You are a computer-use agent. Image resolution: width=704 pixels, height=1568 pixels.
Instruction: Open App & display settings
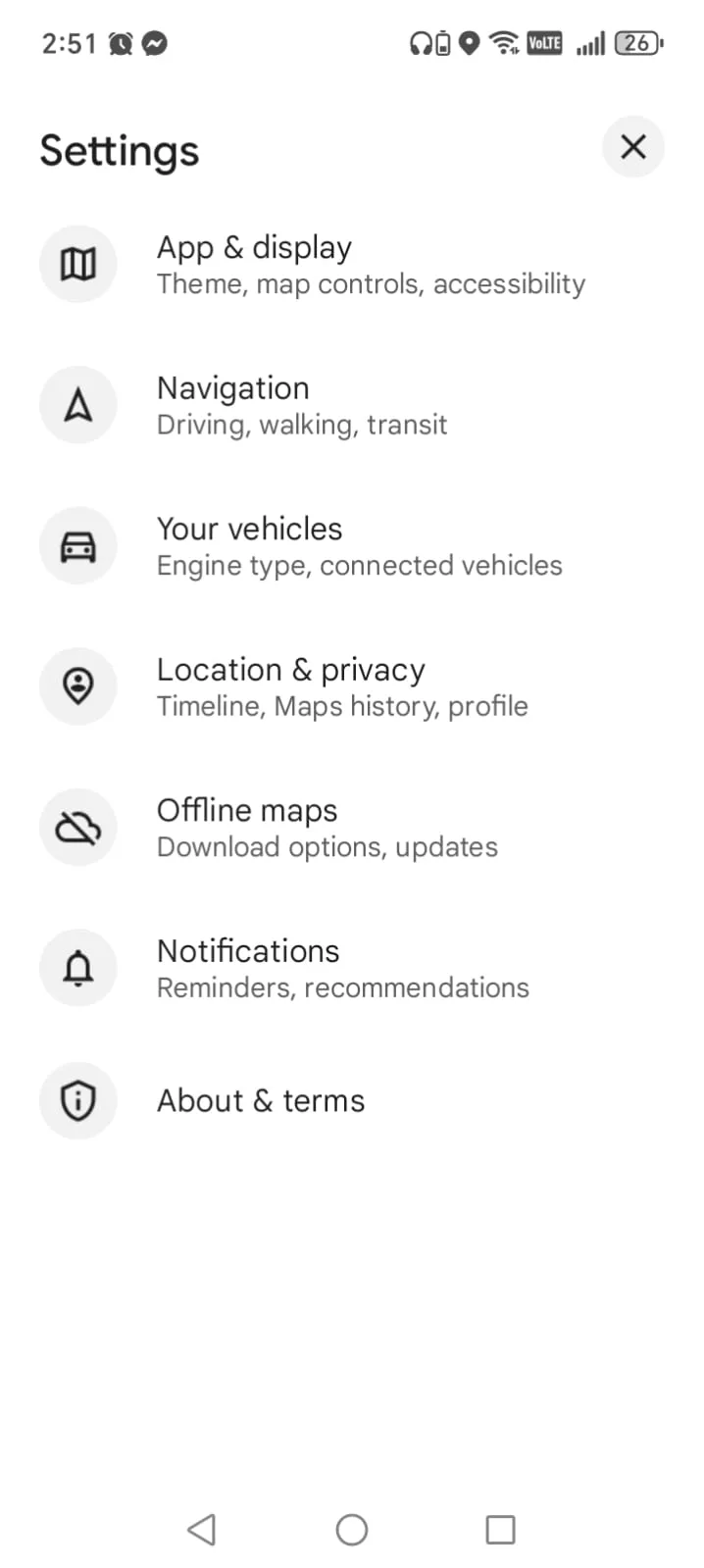[x=352, y=265]
